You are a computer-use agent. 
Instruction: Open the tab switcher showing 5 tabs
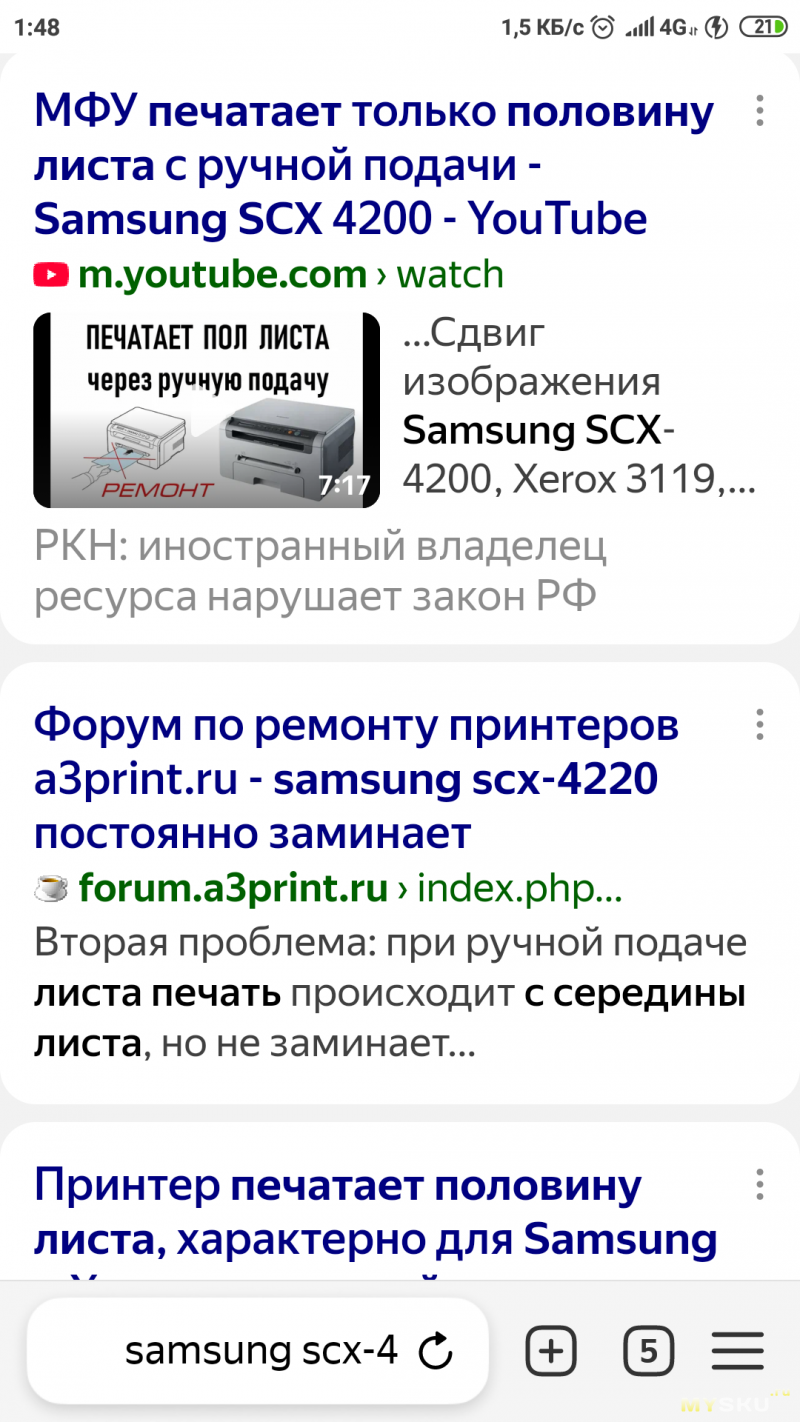coord(648,1352)
